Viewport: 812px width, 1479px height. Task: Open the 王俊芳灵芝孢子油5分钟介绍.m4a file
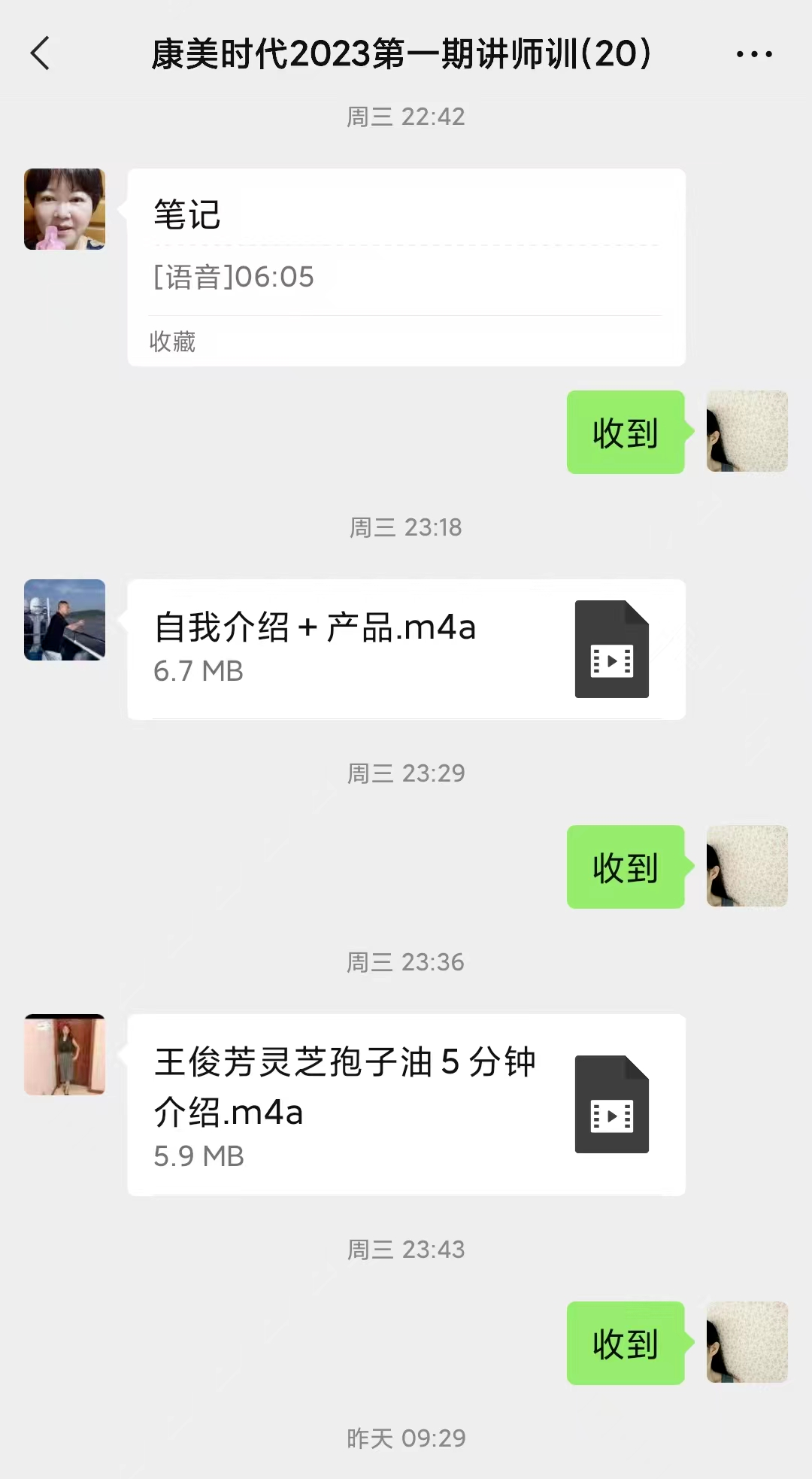[x=406, y=1104]
